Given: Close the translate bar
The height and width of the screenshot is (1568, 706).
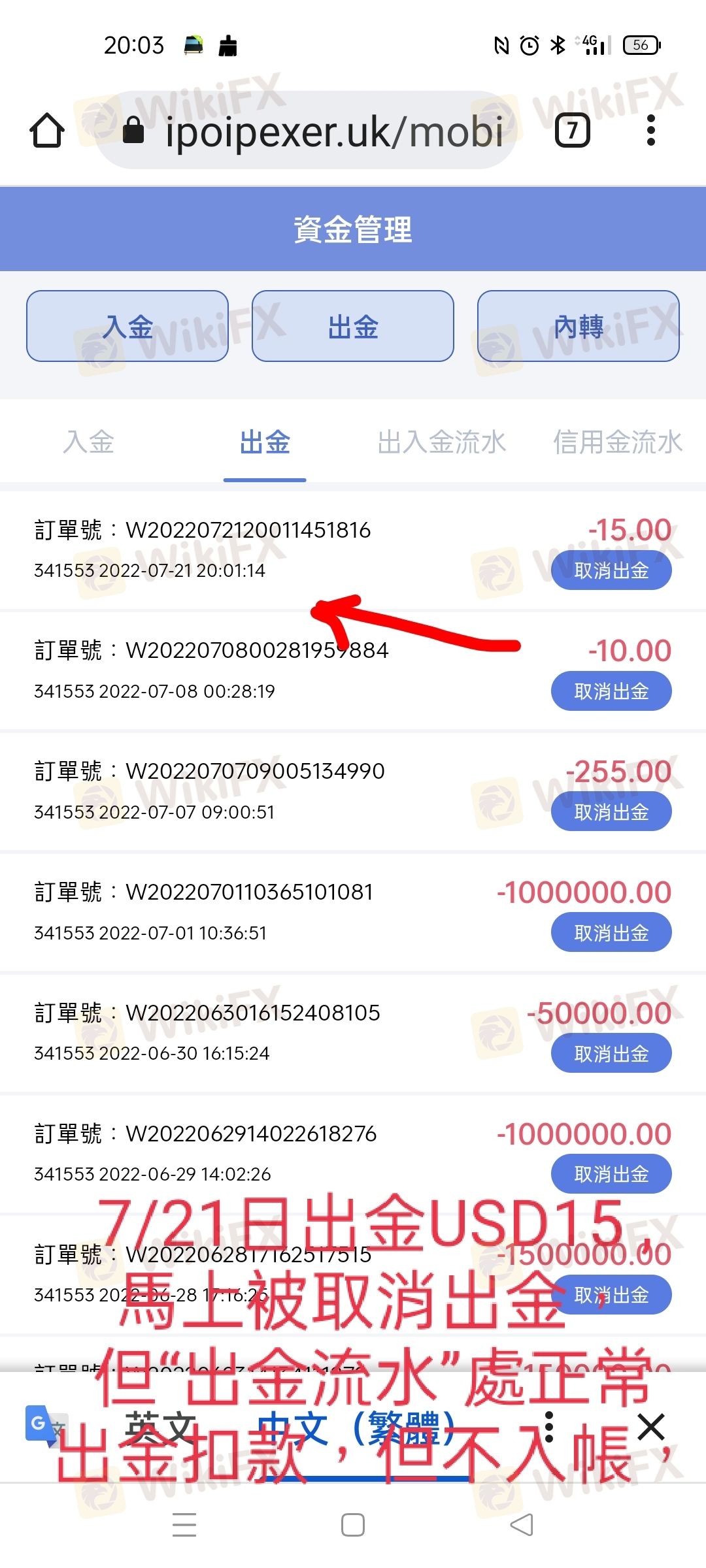Looking at the screenshot, I should click(x=651, y=1427).
